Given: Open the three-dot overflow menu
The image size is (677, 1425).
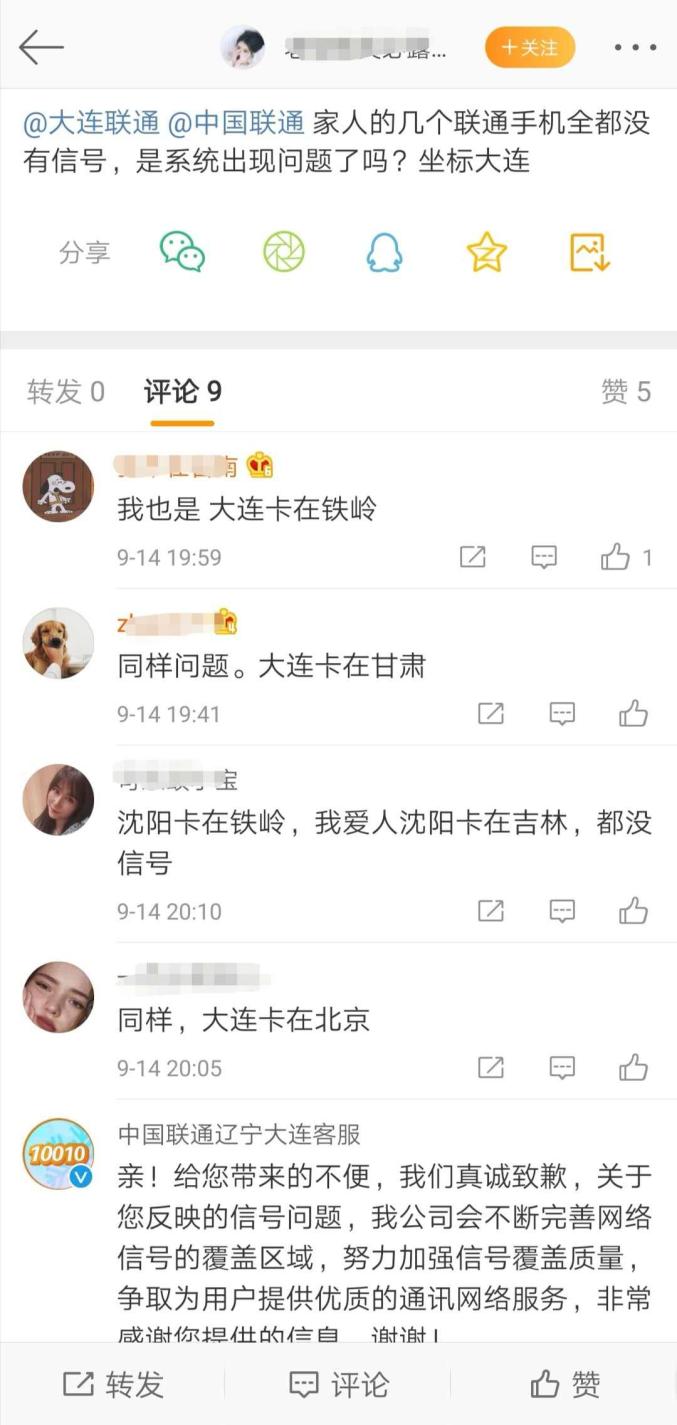Looking at the screenshot, I should pyautogui.click(x=634, y=47).
